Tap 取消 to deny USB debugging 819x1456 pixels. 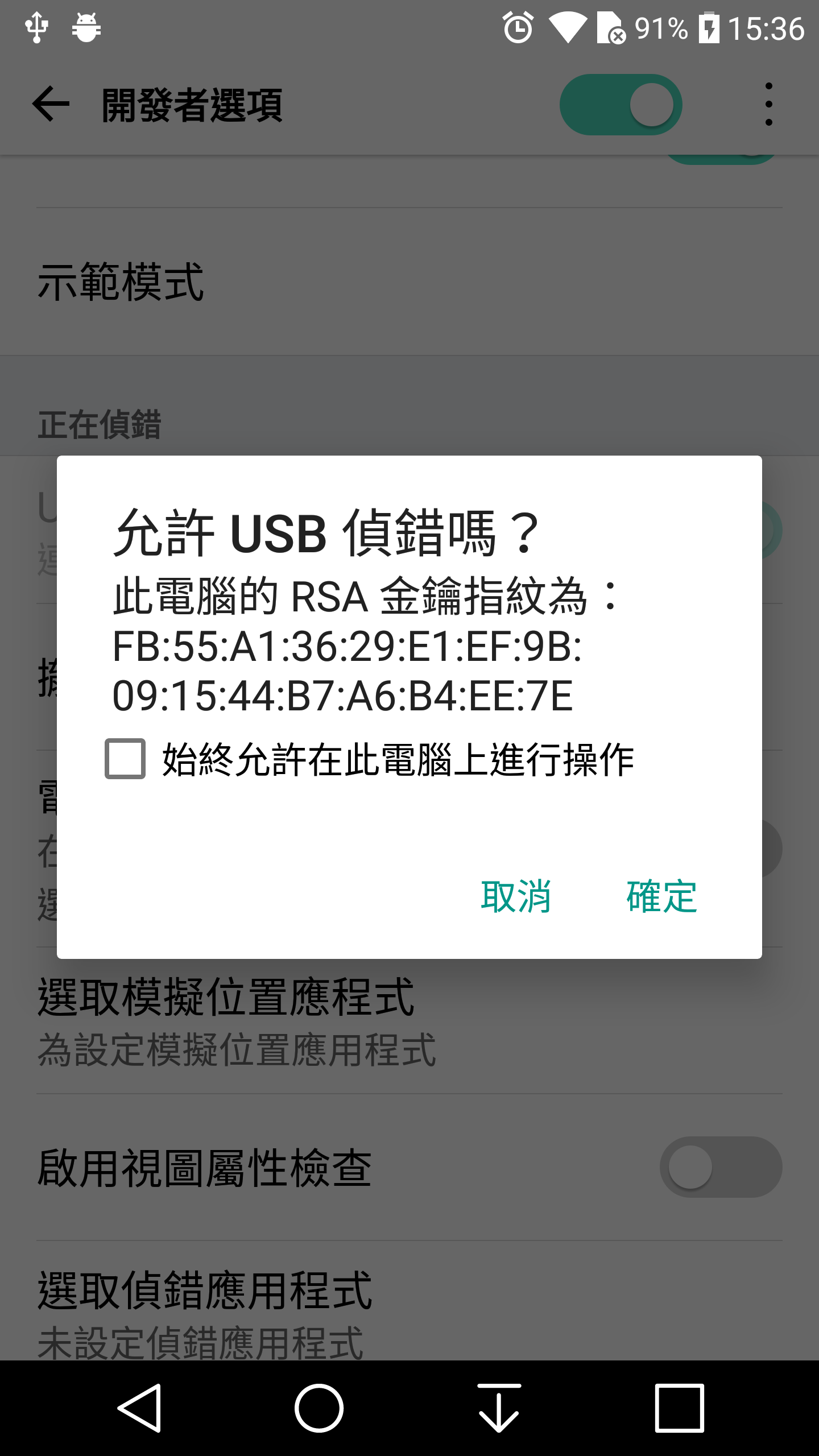[x=516, y=896]
